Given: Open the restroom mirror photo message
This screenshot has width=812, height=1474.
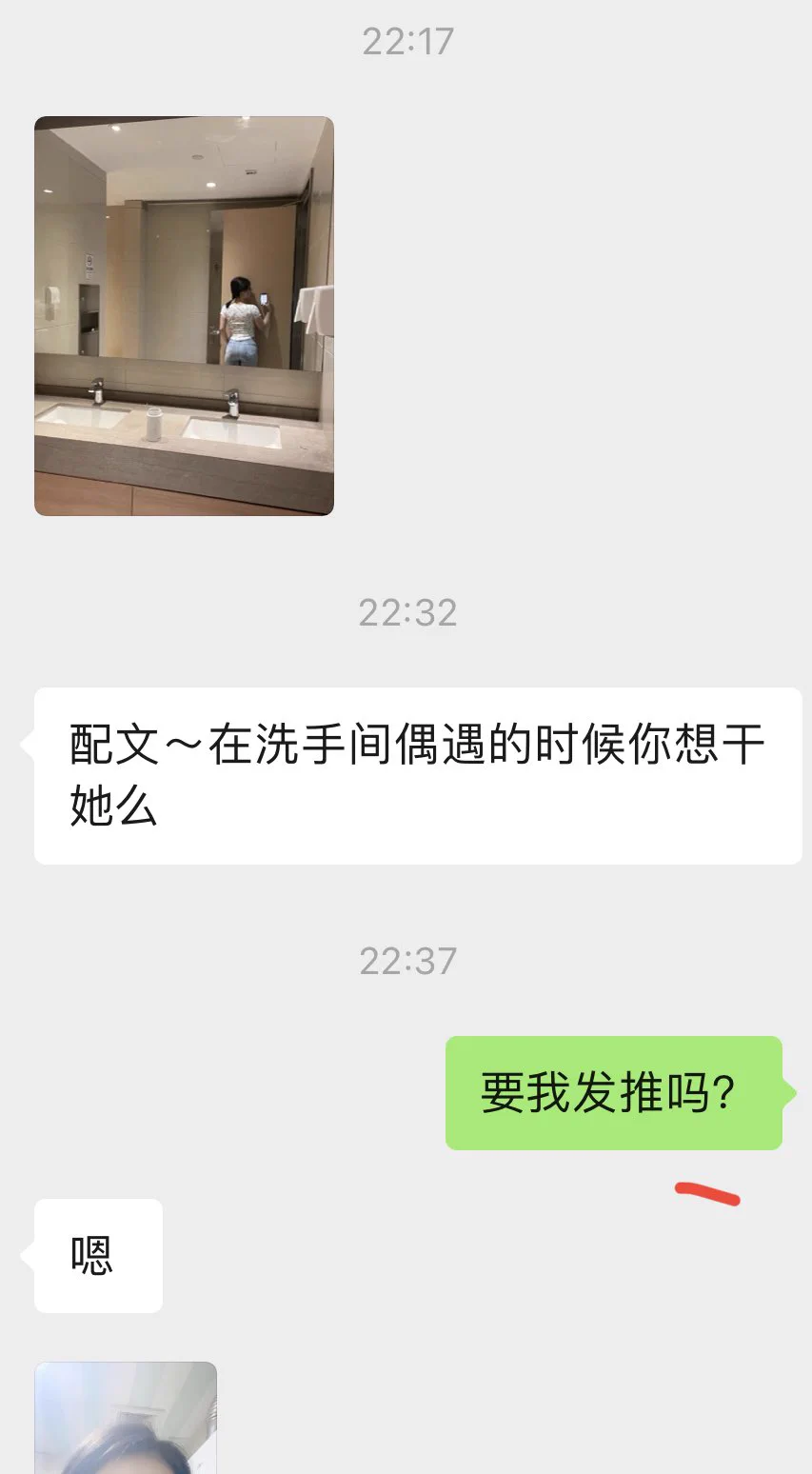Looking at the screenshot, I should point(184,315).
